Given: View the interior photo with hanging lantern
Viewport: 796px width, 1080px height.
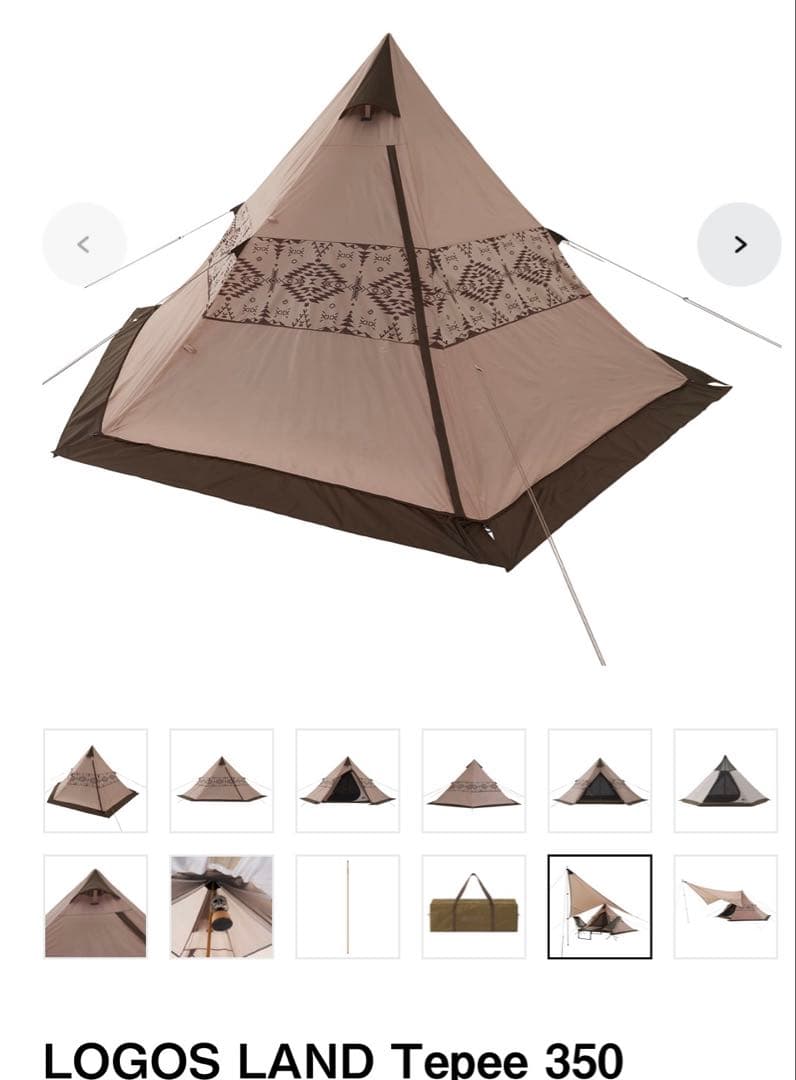Looking at the screenshot, I should pos(221,906).
